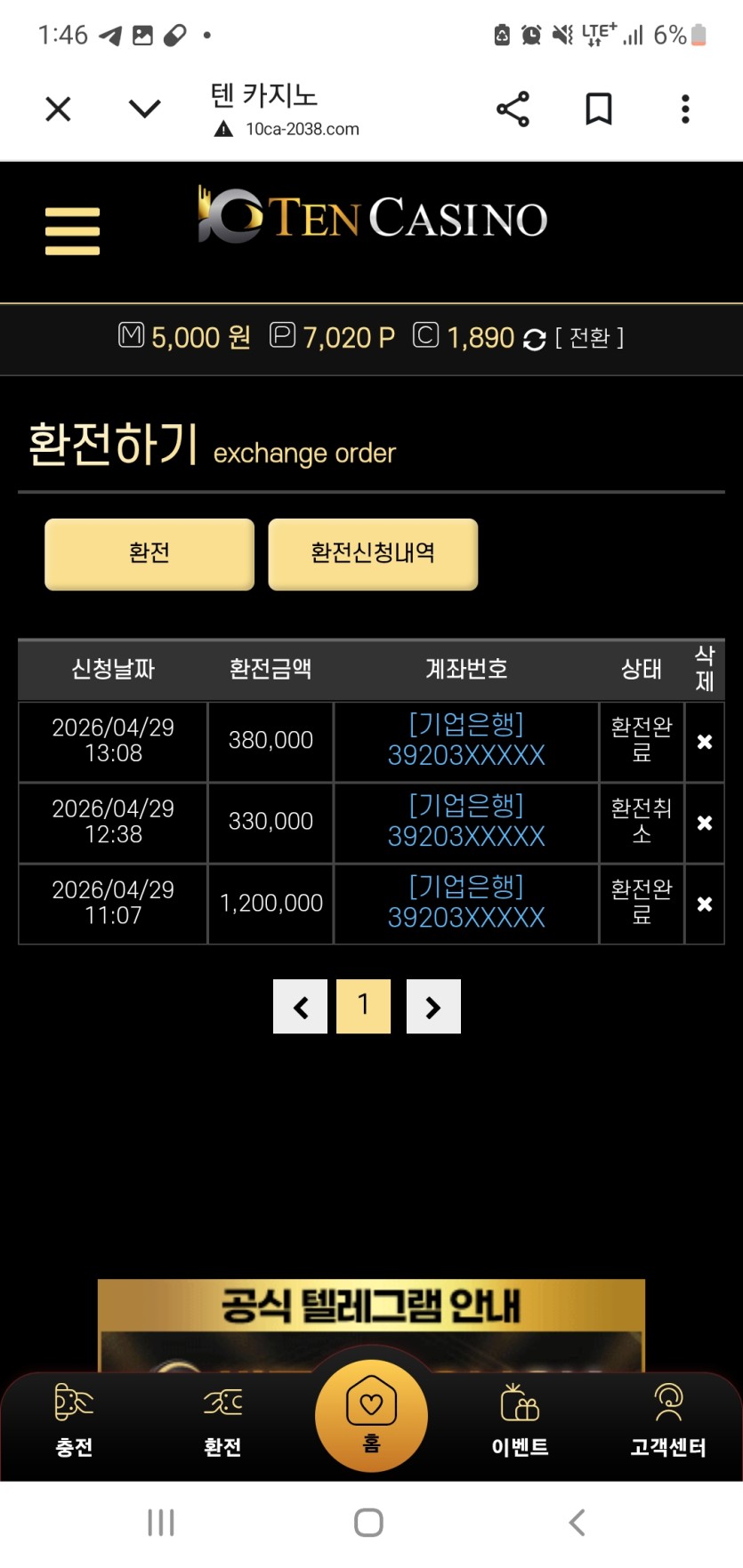This screenshot has width=743, height=1568.
Task: Select the 환전 button
Action: [x=149, y=553]
